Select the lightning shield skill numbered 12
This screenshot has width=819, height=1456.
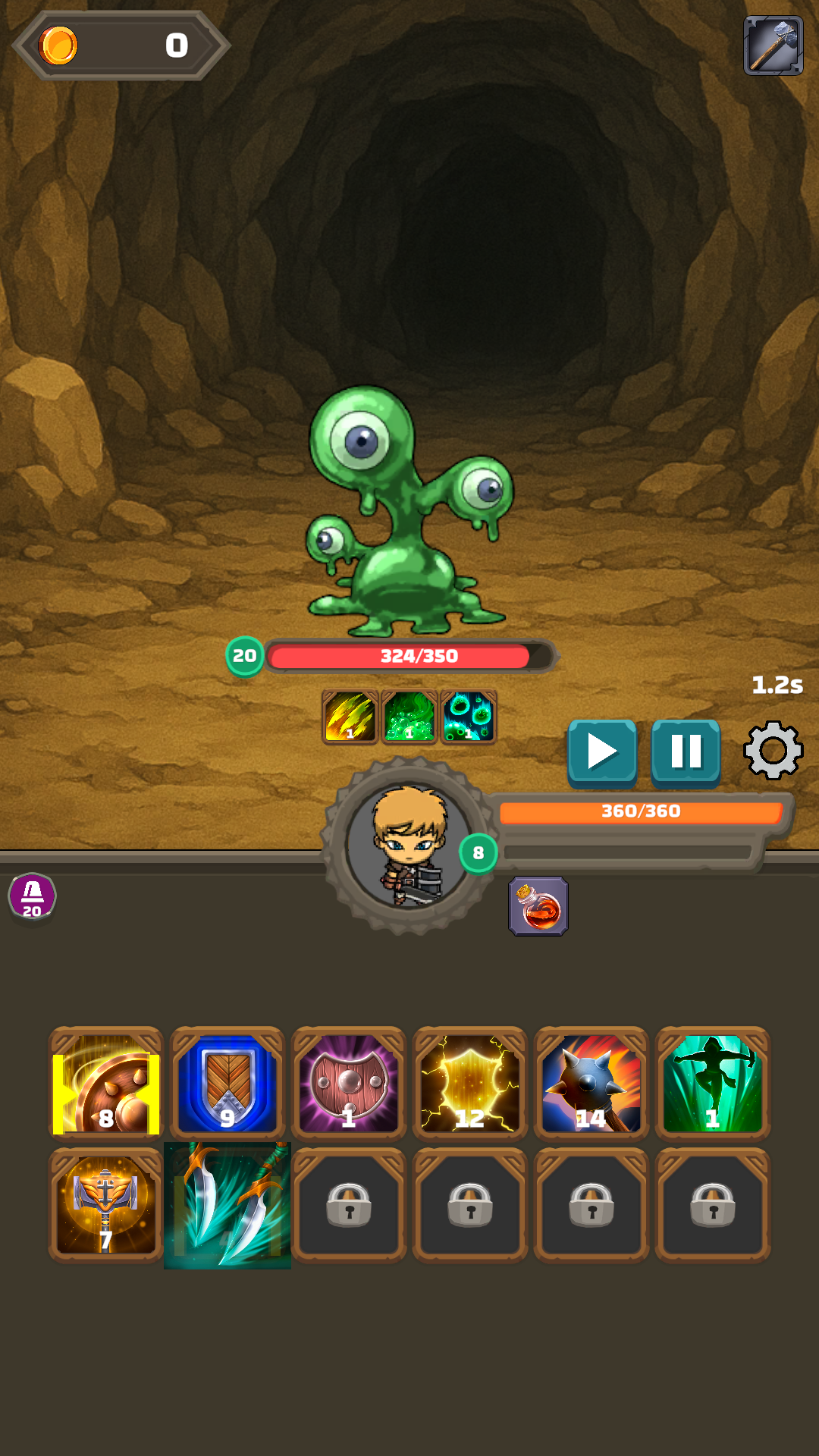470,1084
